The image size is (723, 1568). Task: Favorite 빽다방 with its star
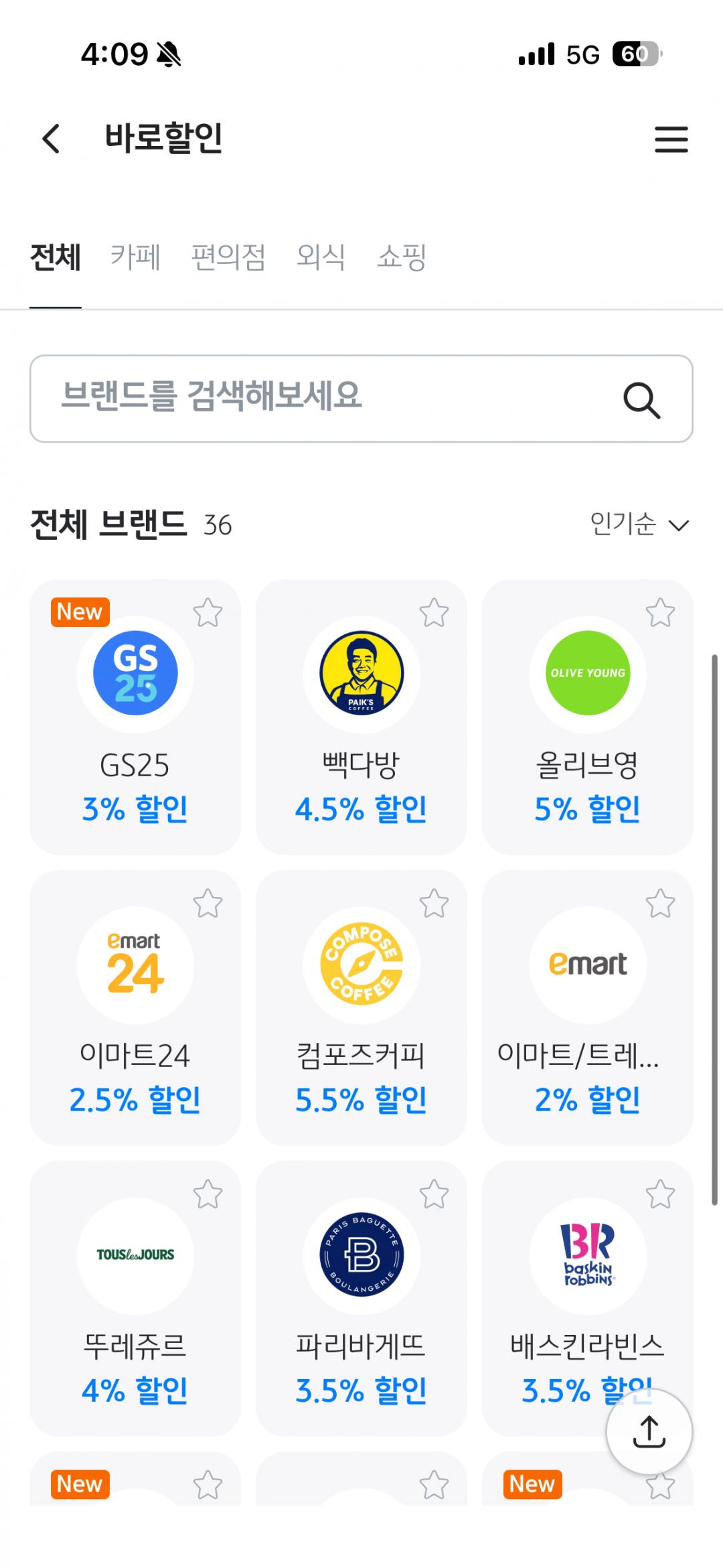(x=434, y=612)
